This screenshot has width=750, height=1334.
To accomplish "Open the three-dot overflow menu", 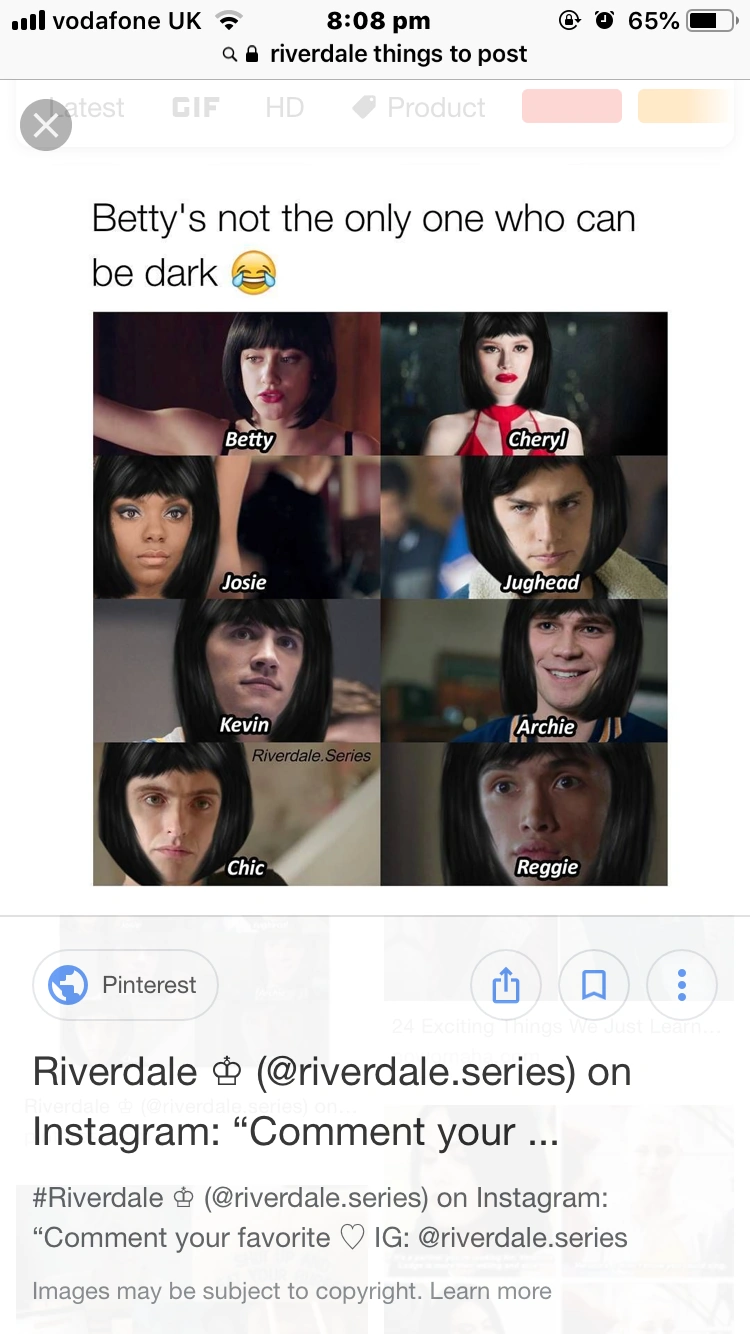I will tap(682, 986).
